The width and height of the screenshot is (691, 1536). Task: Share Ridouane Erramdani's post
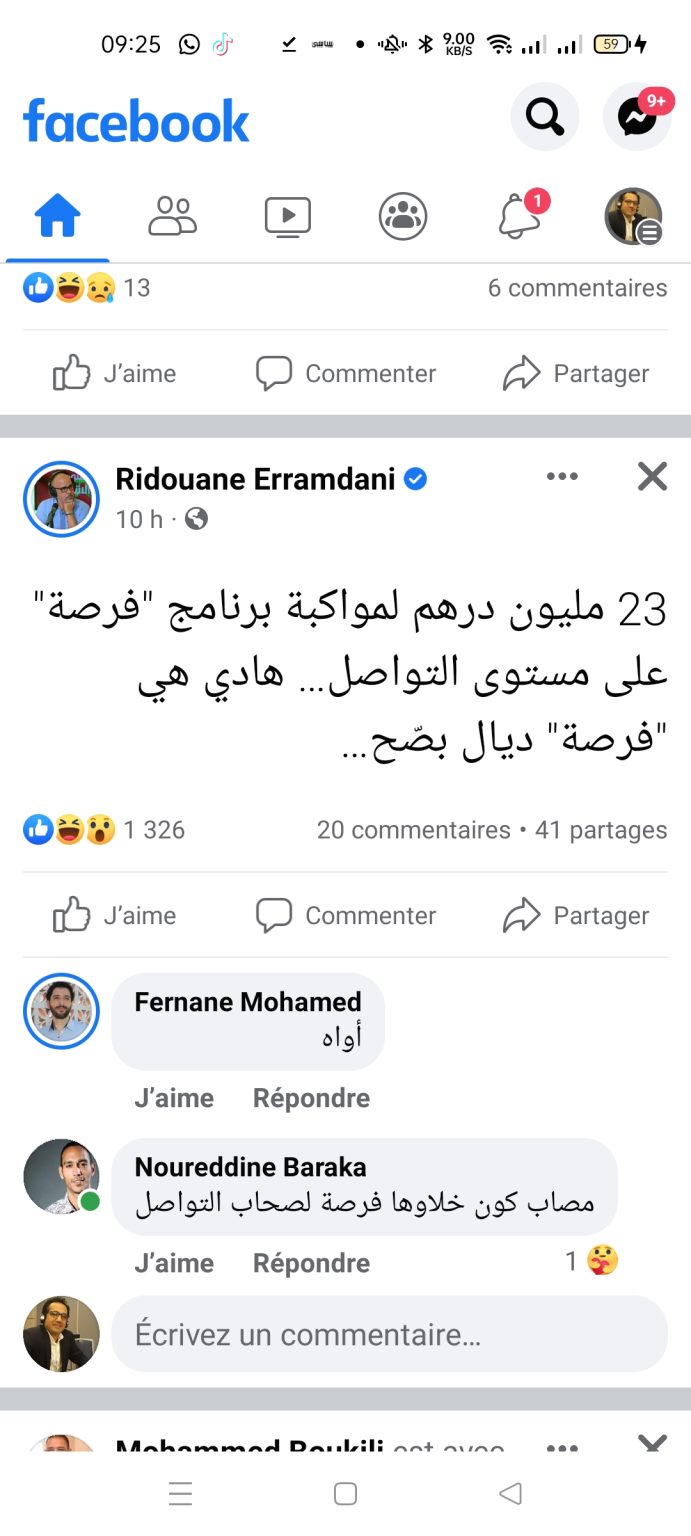pos(576,915)
